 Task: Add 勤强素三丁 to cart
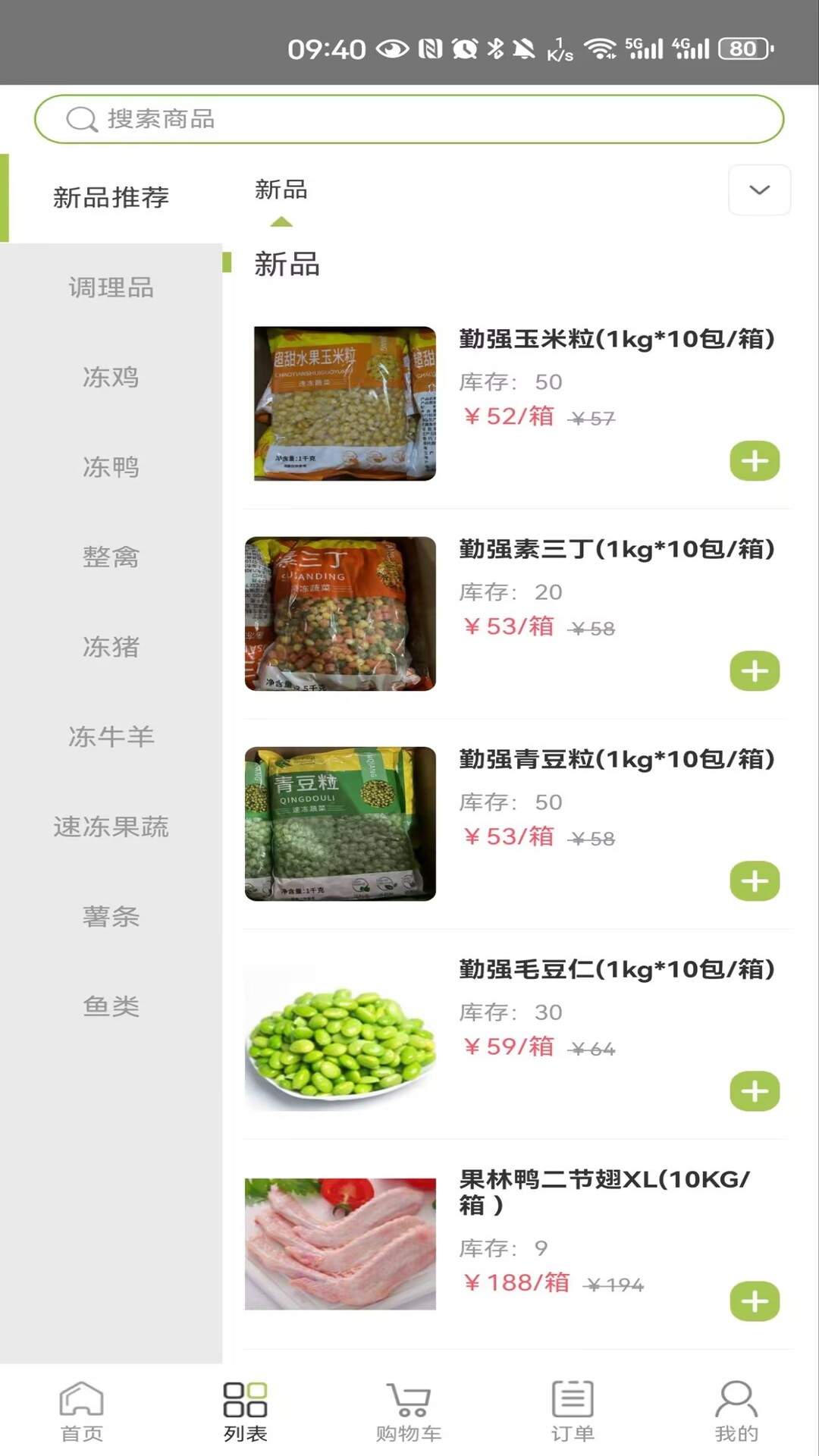755,671
